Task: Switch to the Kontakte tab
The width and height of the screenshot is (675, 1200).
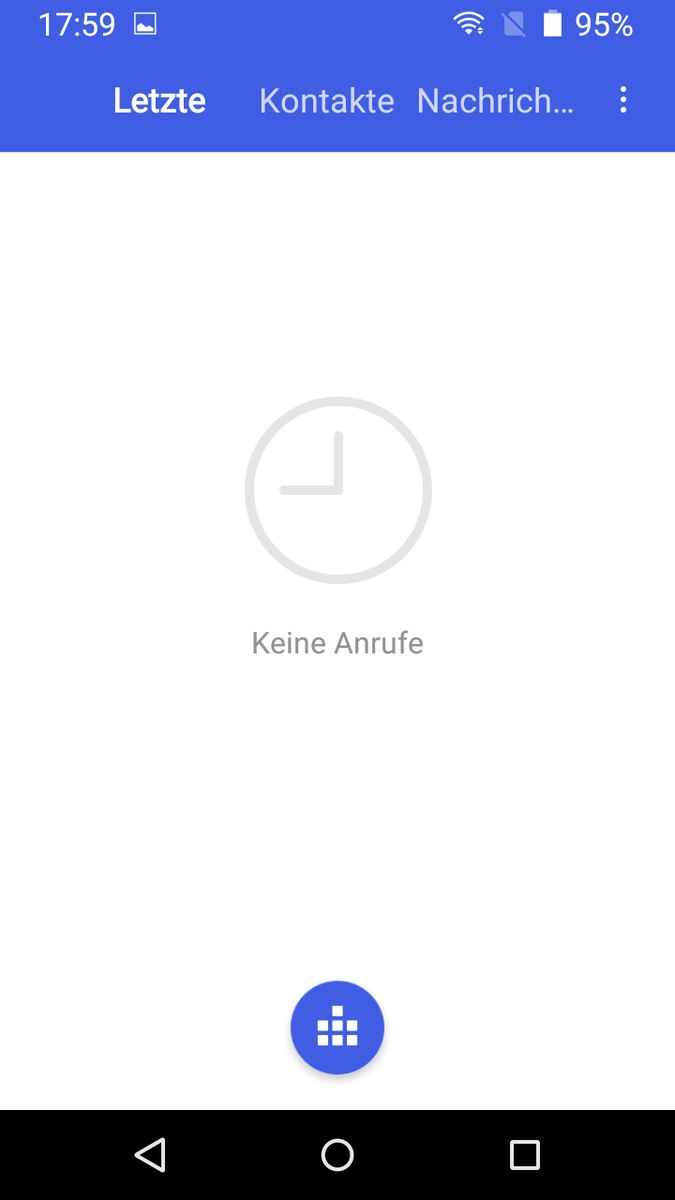Action: [x=326, y=101]
